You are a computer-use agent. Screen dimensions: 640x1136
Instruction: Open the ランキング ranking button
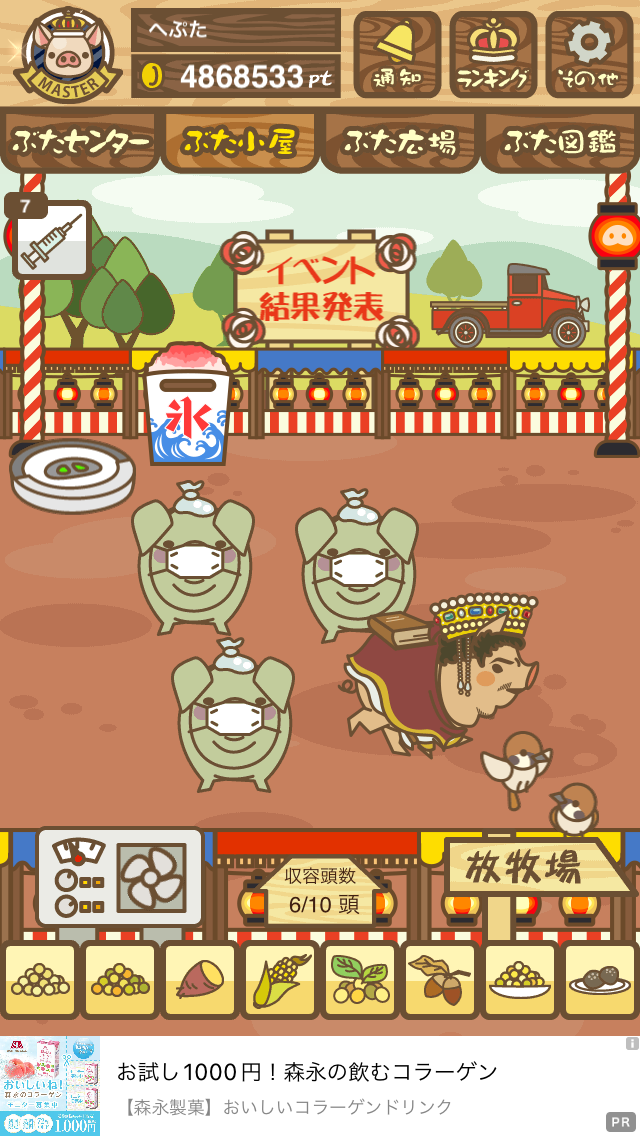tap(493, 54)
